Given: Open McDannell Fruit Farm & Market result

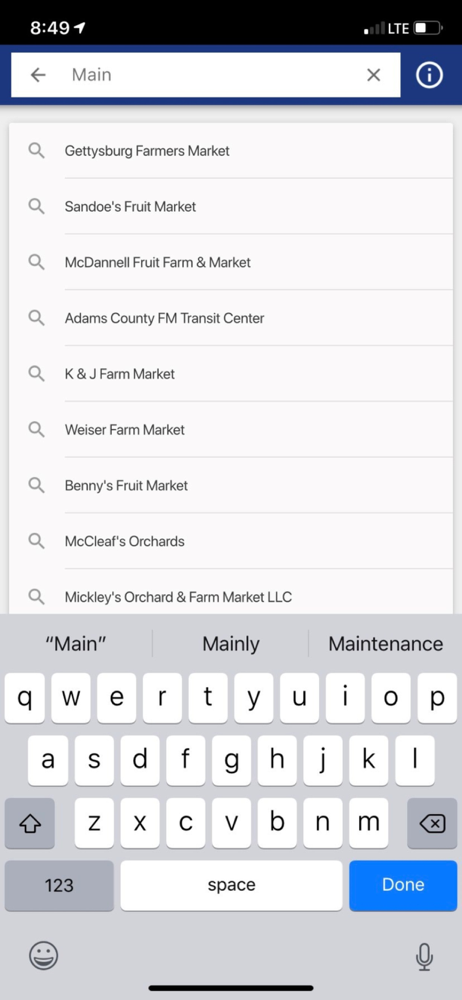Looking at the screenshot, I should (x=231, y=262).
